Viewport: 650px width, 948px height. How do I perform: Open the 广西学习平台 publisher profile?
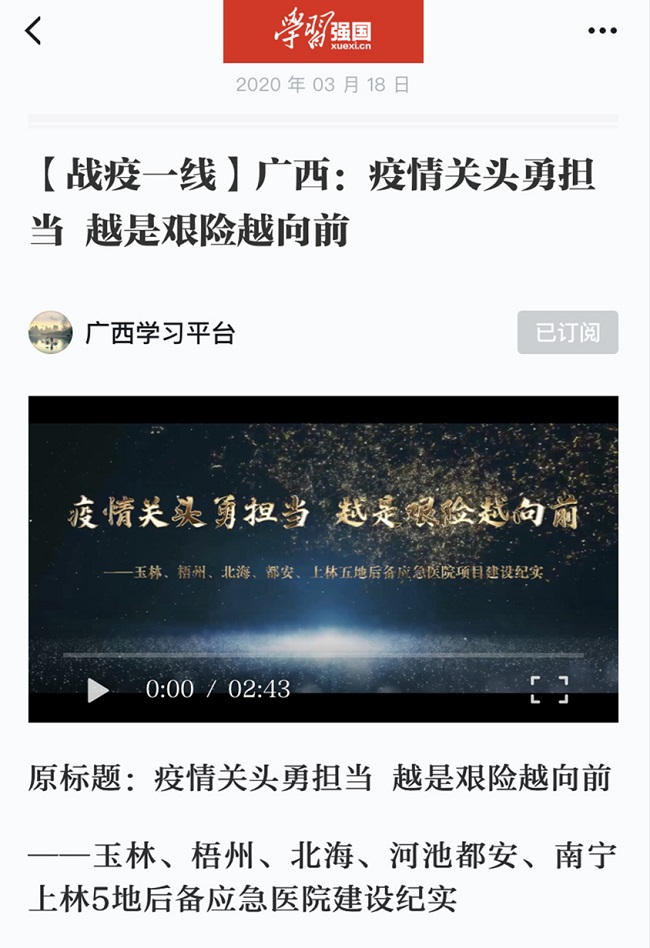(x=159, y=333)
